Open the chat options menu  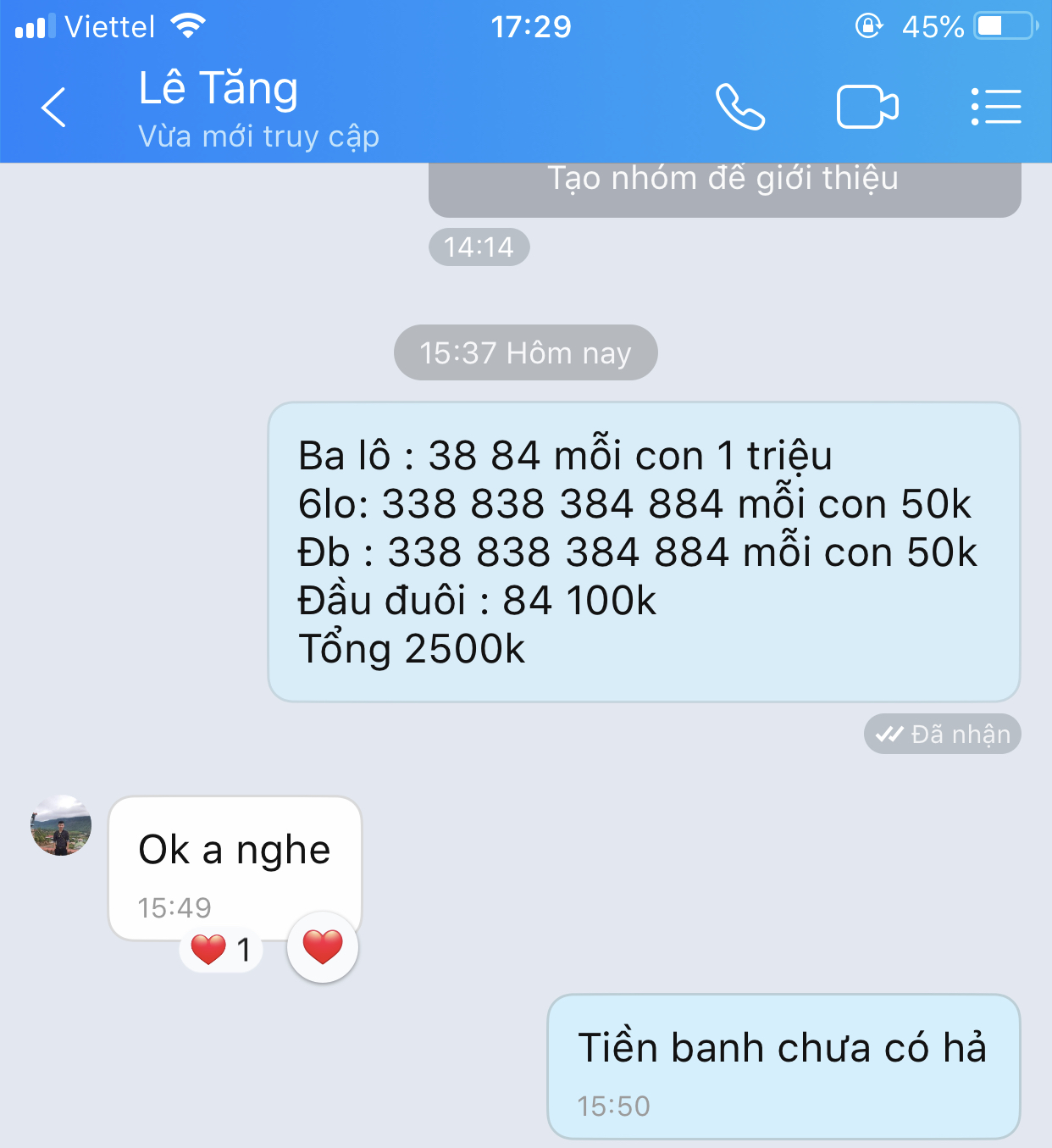(x=995, y=108)
